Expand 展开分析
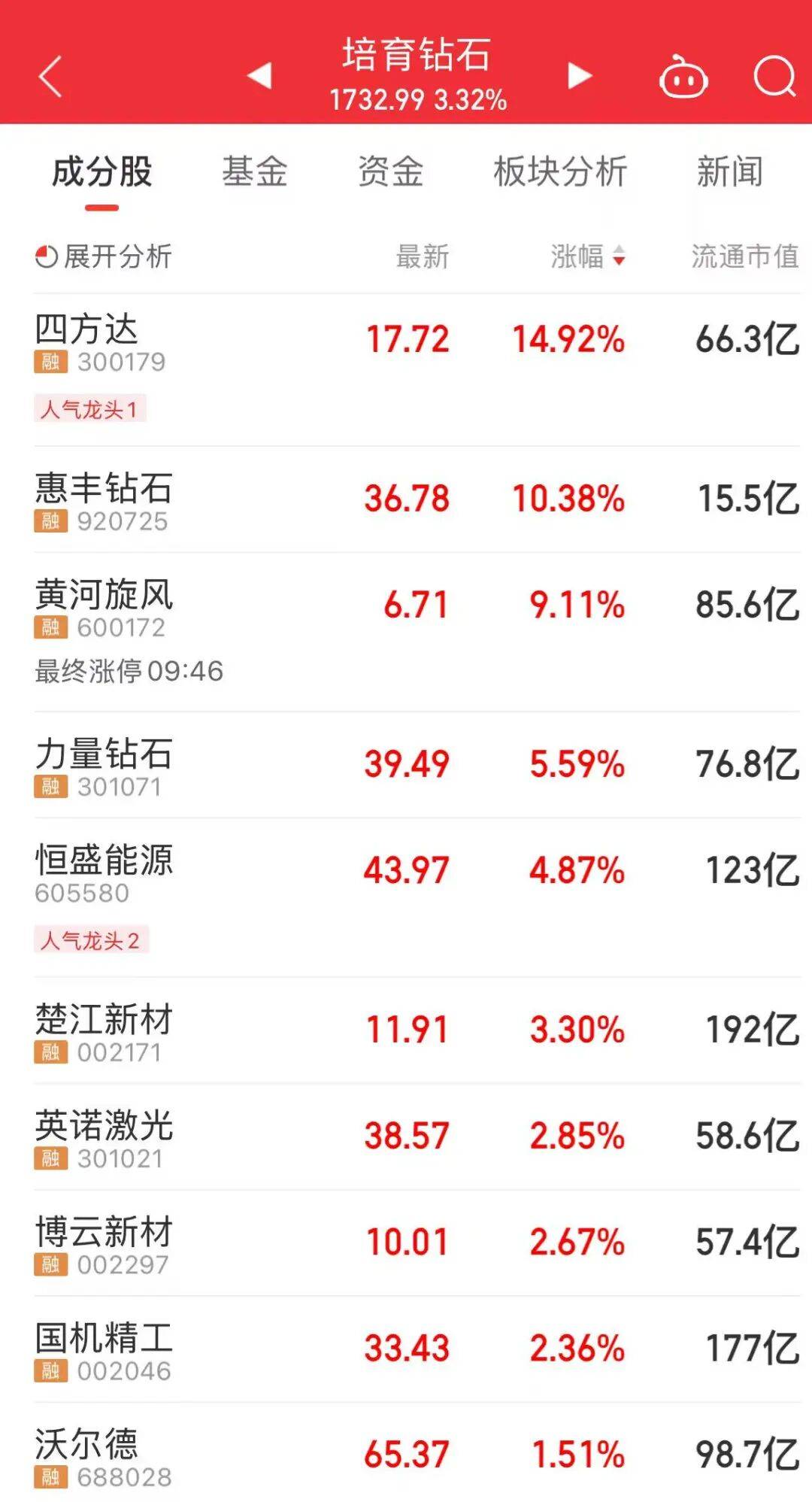812x1502 pixels. [104, 257]
